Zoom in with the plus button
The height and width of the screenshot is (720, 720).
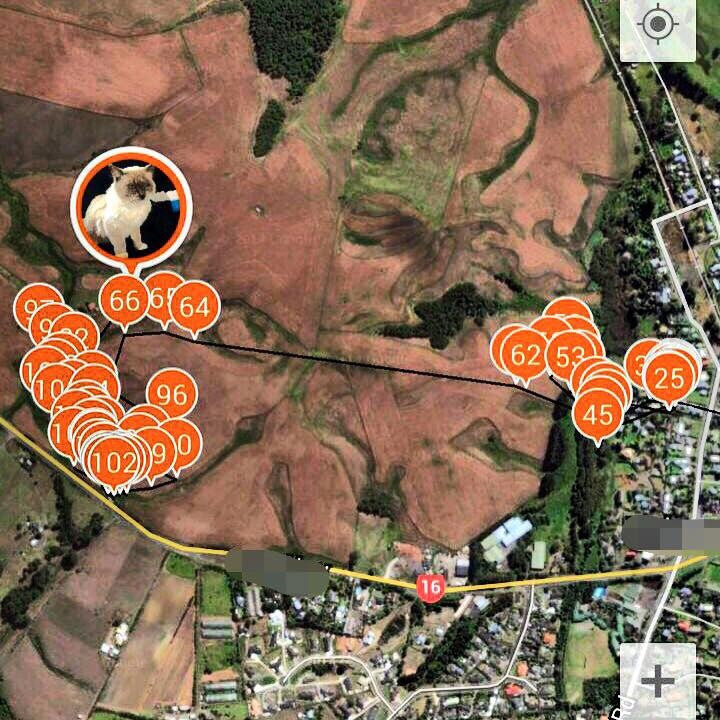[x=657, y=681]
